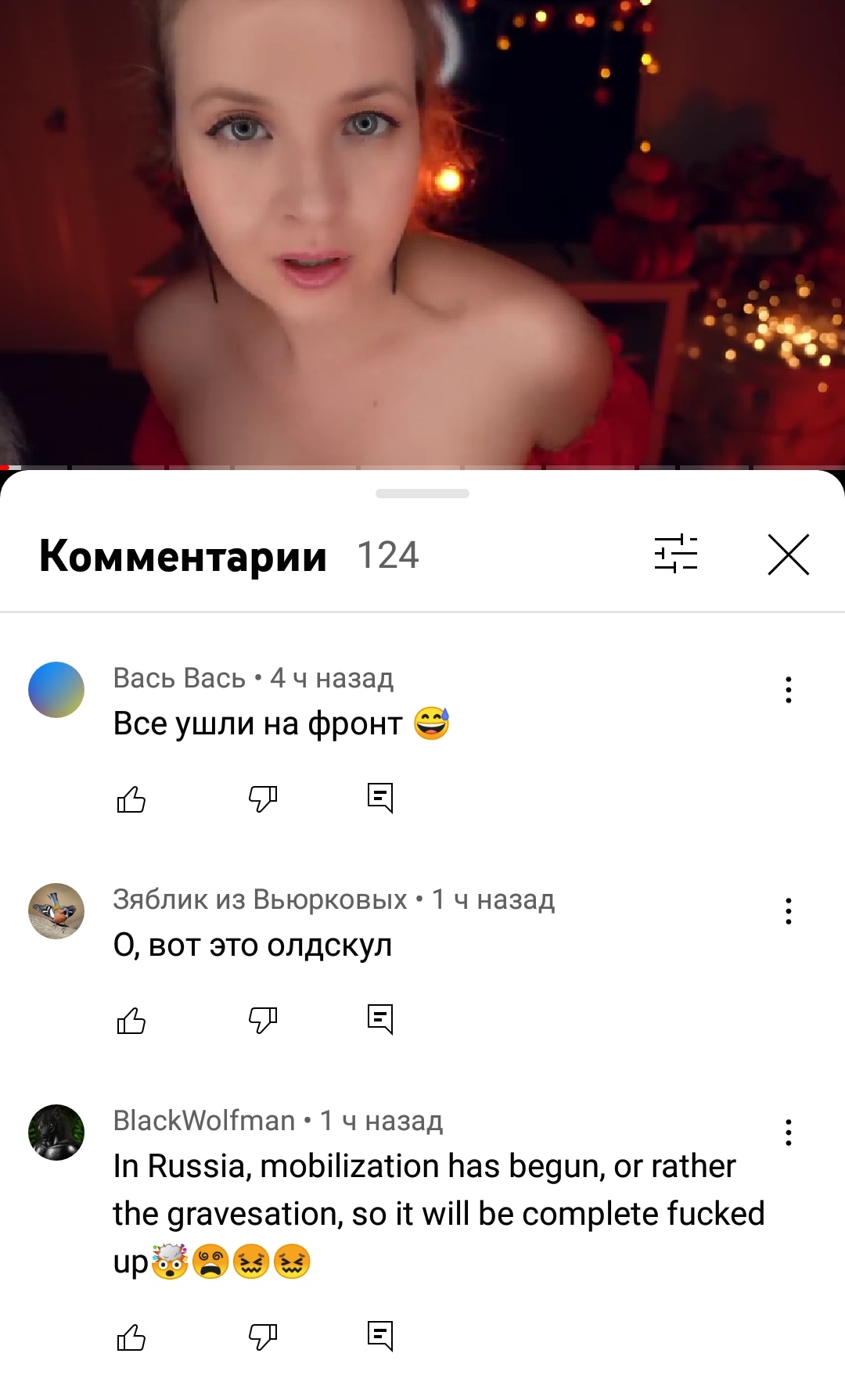This screenshot has height=1400, width=845.
Task: Reply to Вась Вась's comment
Action: click(380, 799)
